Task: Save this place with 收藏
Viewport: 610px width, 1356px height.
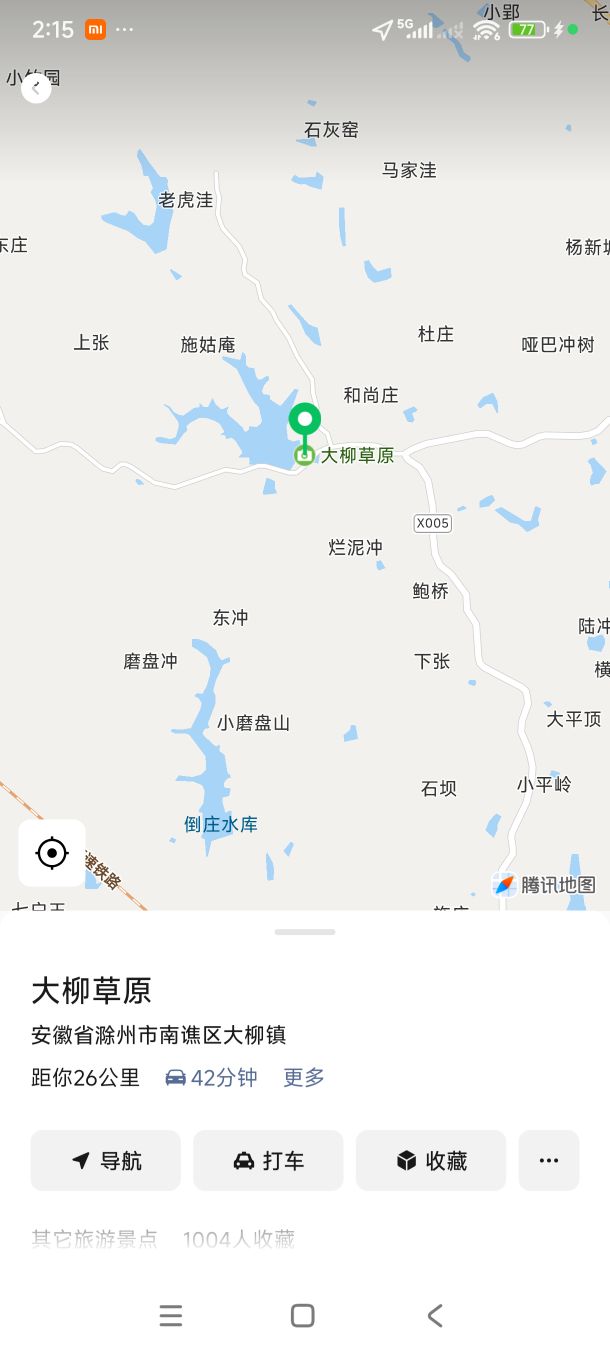Action: (x=431, y=1160)
